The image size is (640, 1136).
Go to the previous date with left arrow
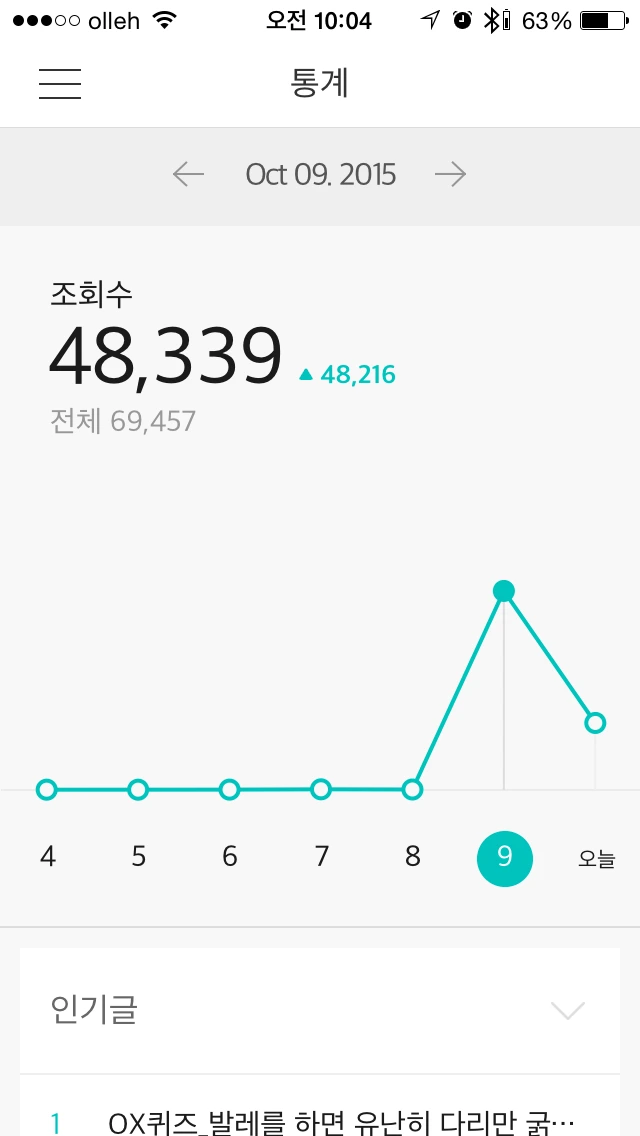coord(188,175)
